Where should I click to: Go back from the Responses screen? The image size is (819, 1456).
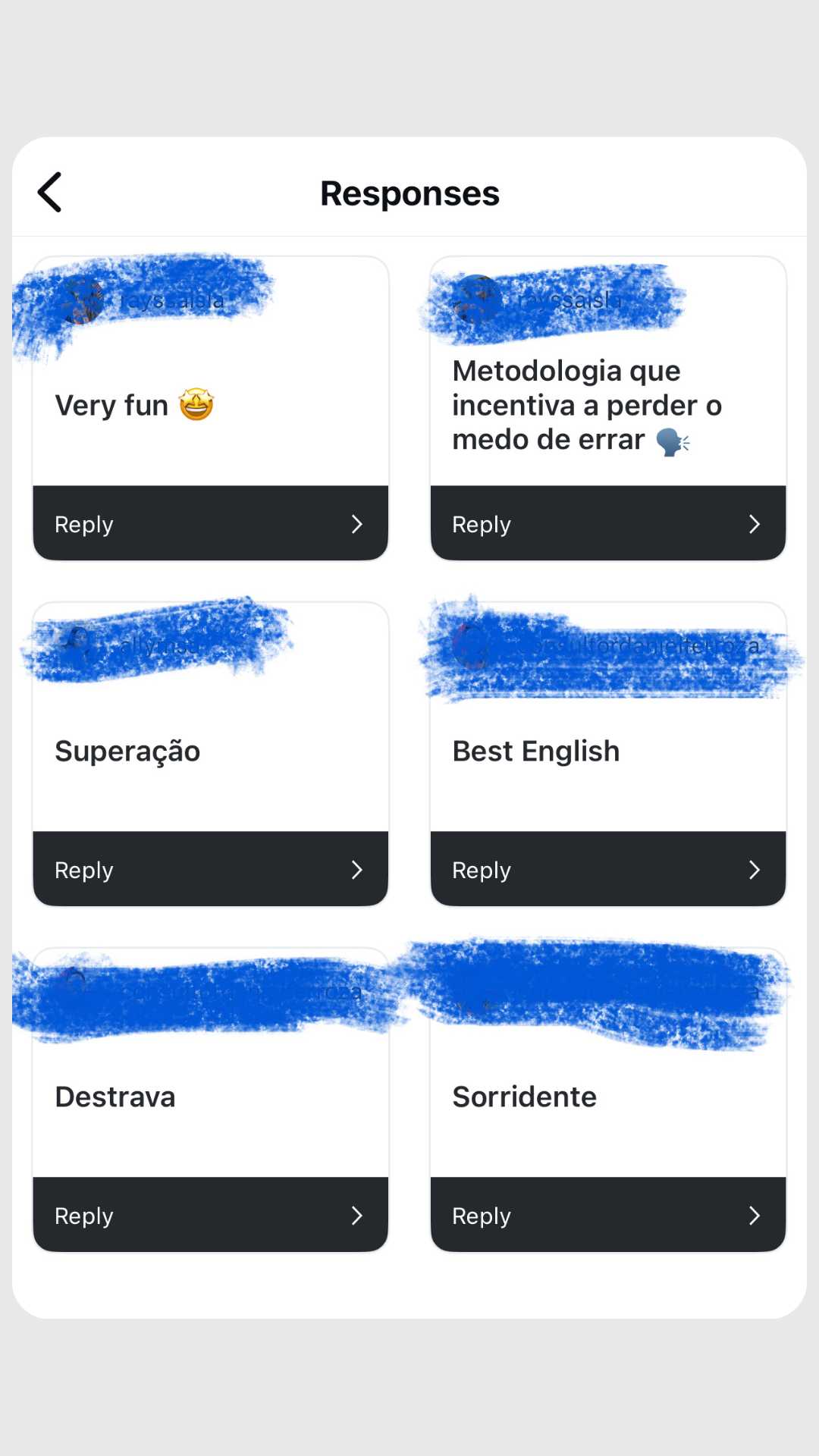tap(50, 193)
